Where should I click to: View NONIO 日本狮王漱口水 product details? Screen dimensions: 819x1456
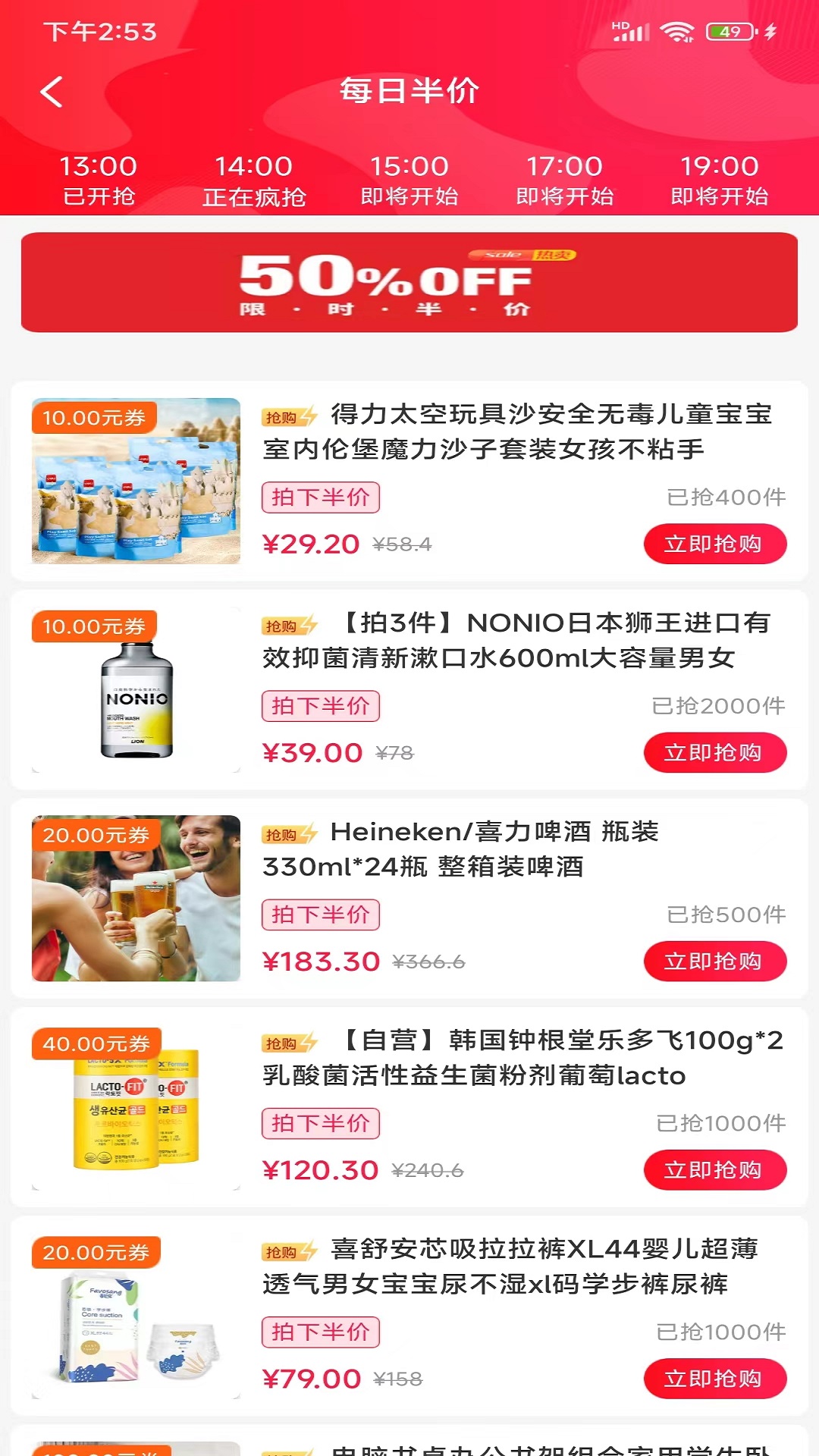coord(516,641)
